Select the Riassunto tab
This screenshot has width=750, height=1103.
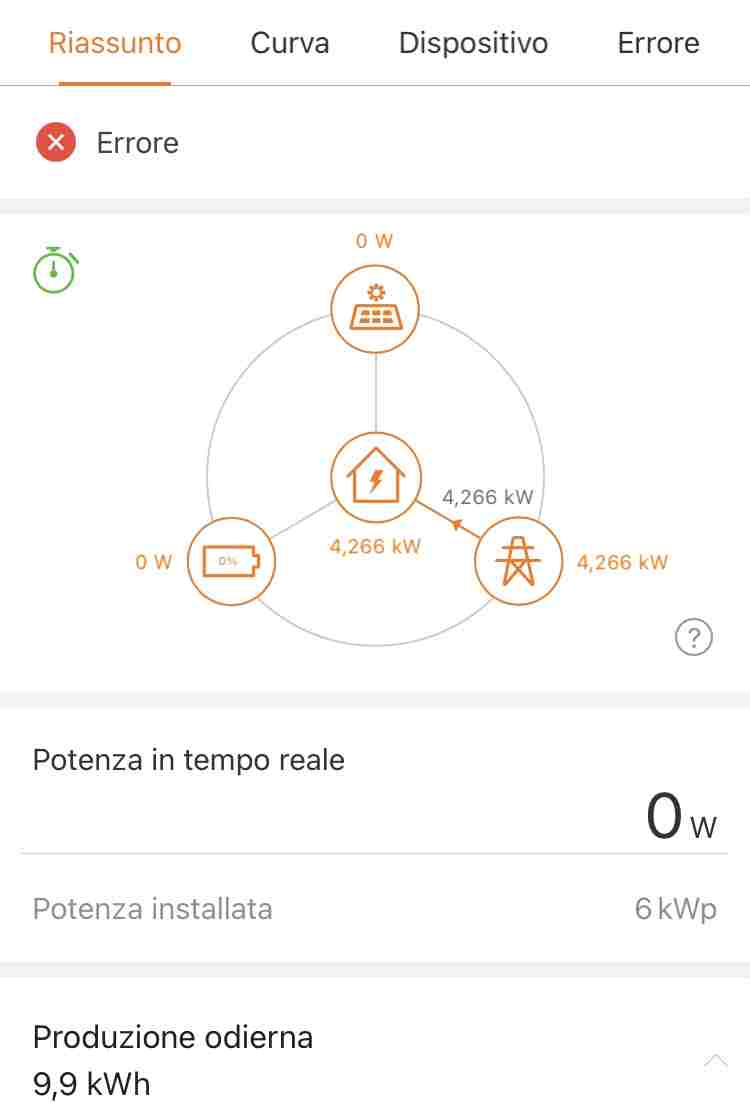pos(115,44)
